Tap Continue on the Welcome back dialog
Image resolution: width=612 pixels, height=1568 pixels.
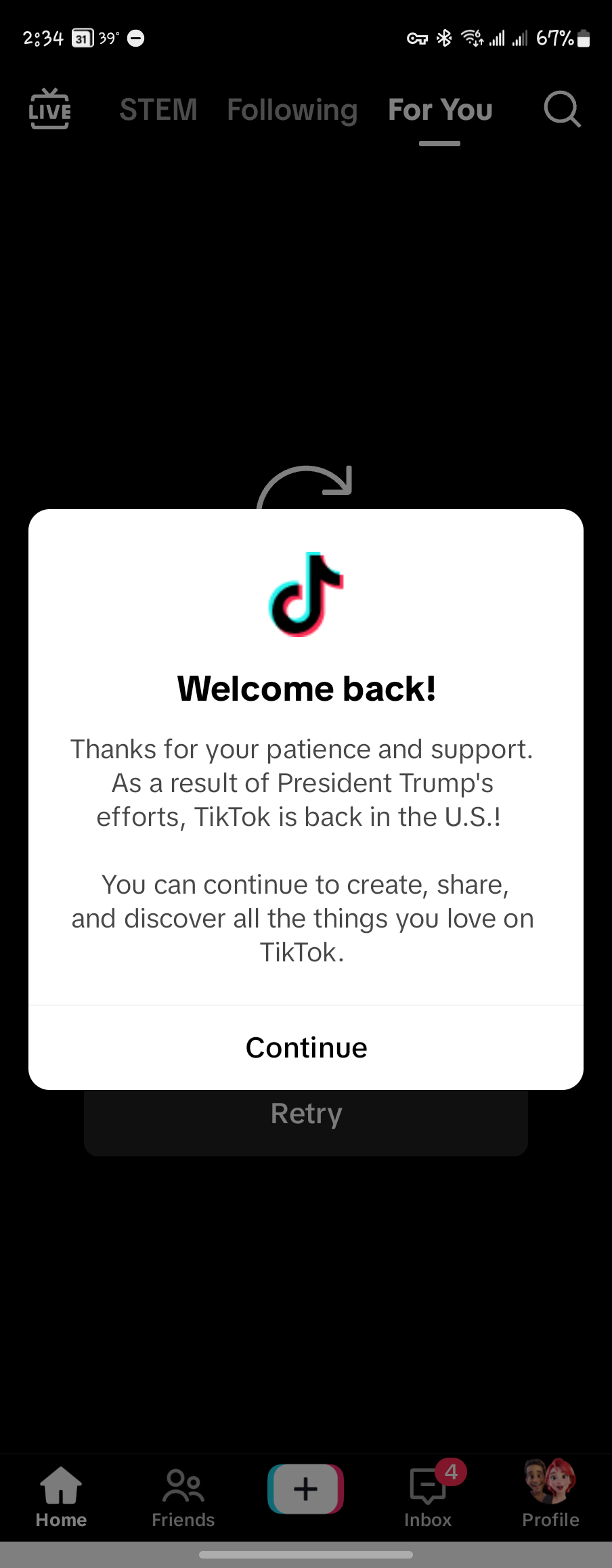[306, 1047]
